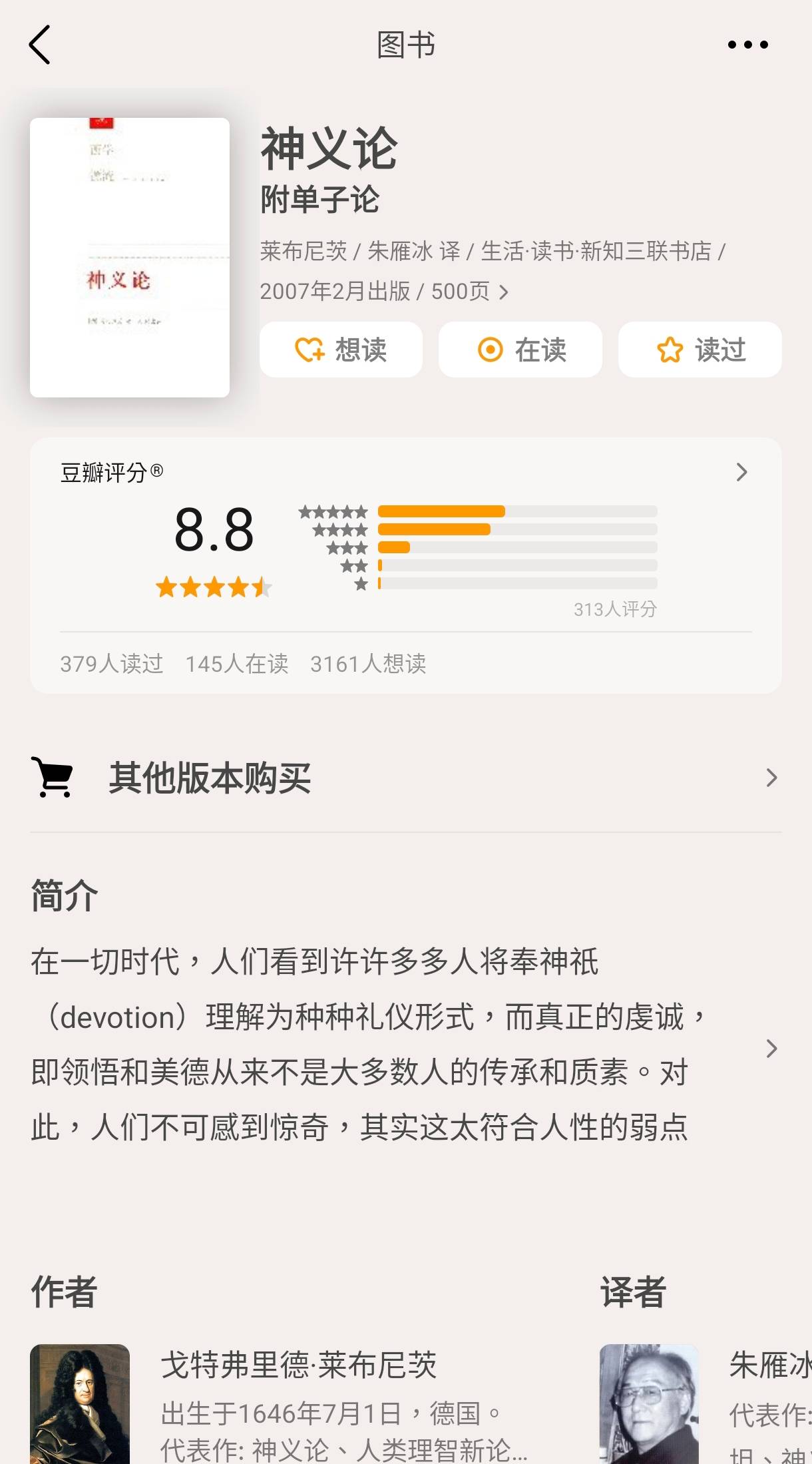Open full publication details for 500页
The image size is (812, 1464).
503,292
